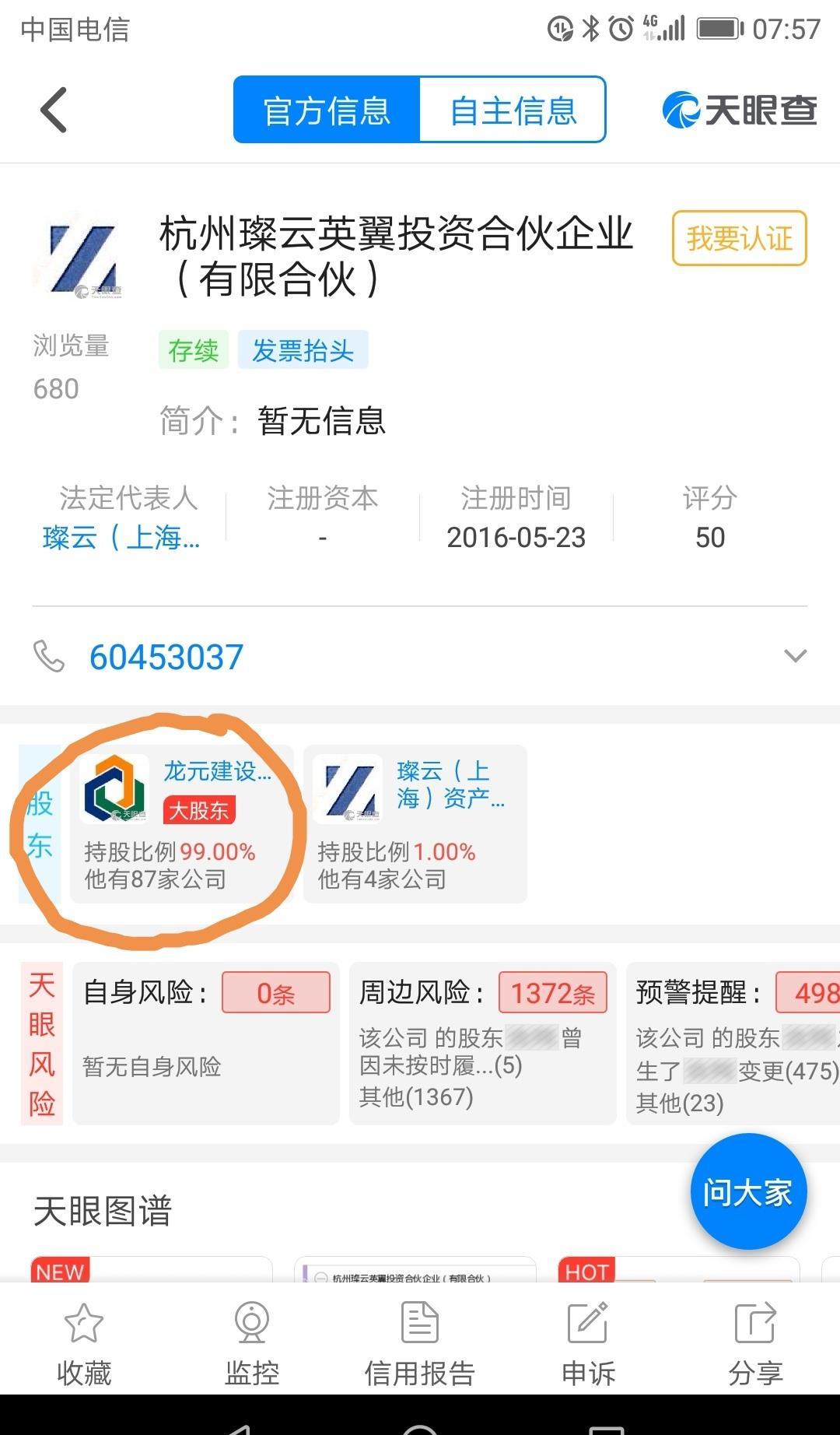Open 周边风险 1372条 count badge
This screenshot has height=1435, width=840.
click(x=552, y=992)
